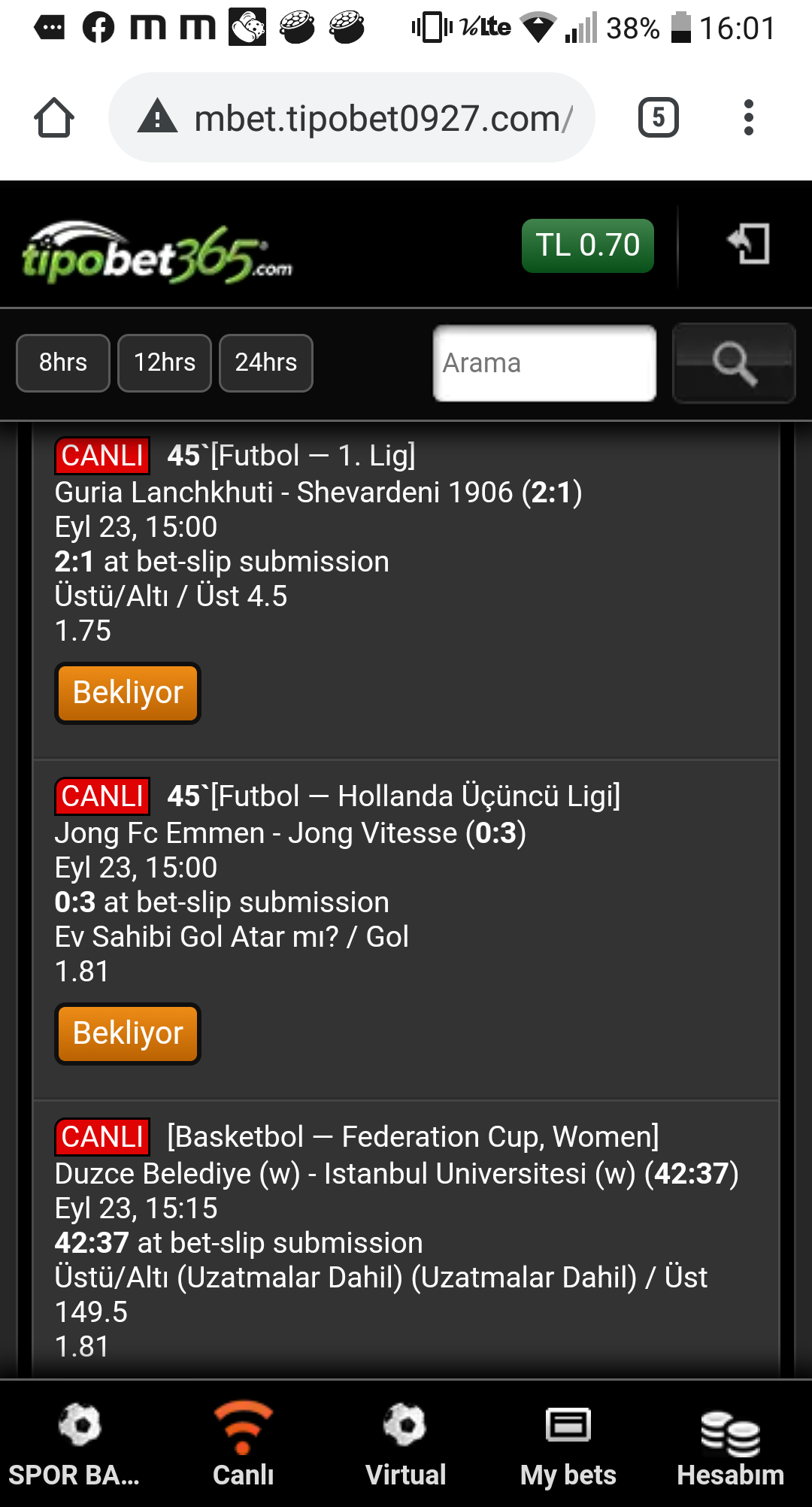Tap Bekliyor under Jong Fc Emmen bet
The height and width of the screenshot is (1507, 812).
tap(128, 1033)
